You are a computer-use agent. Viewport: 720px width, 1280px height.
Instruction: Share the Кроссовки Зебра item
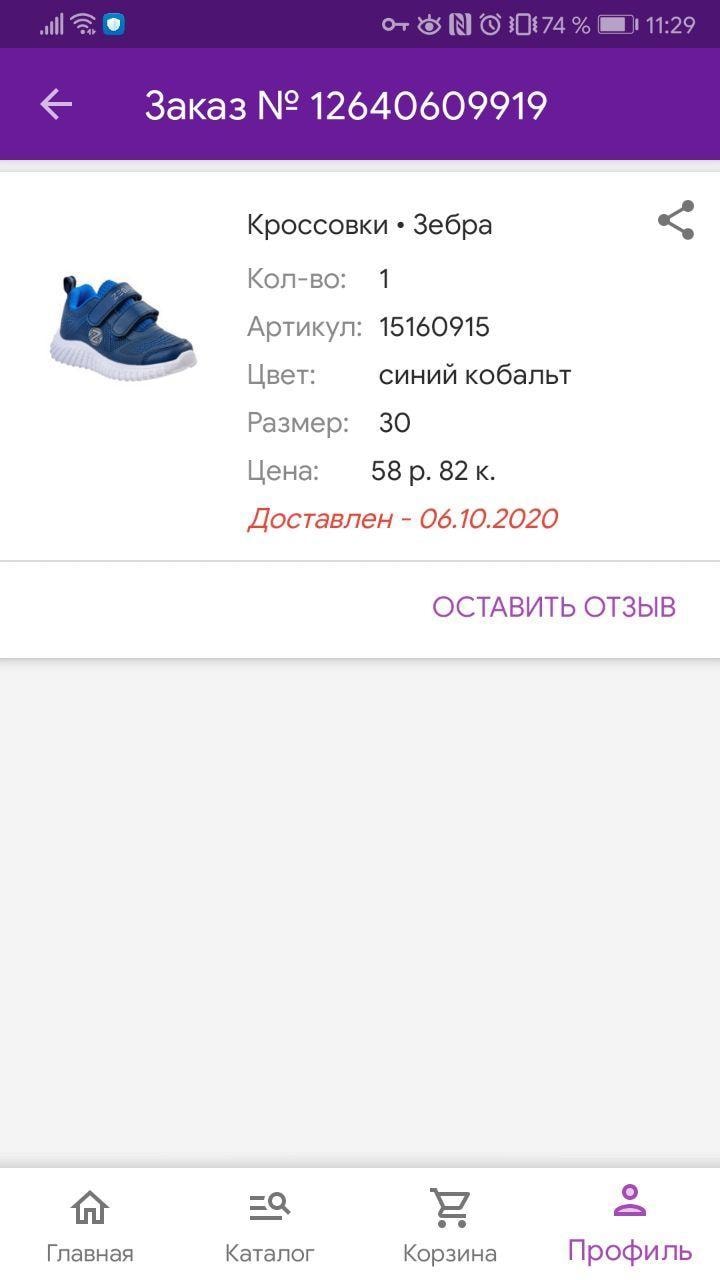[x=676, y=221]
